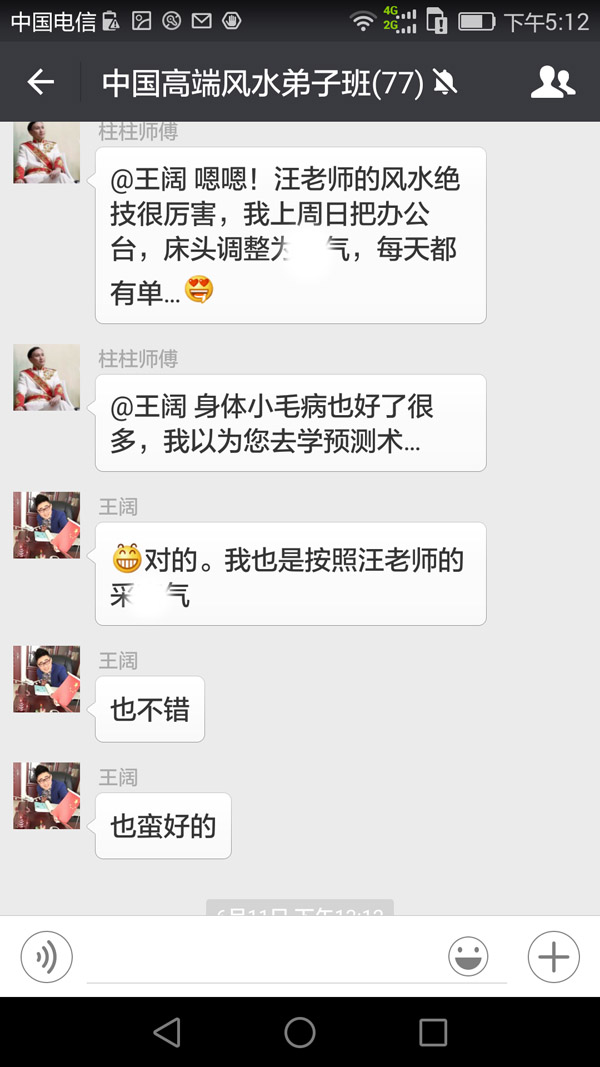The width and height of the screenshot is (600, 1067).
Task: Tap the system back button
Action: tap(167, 1032)
